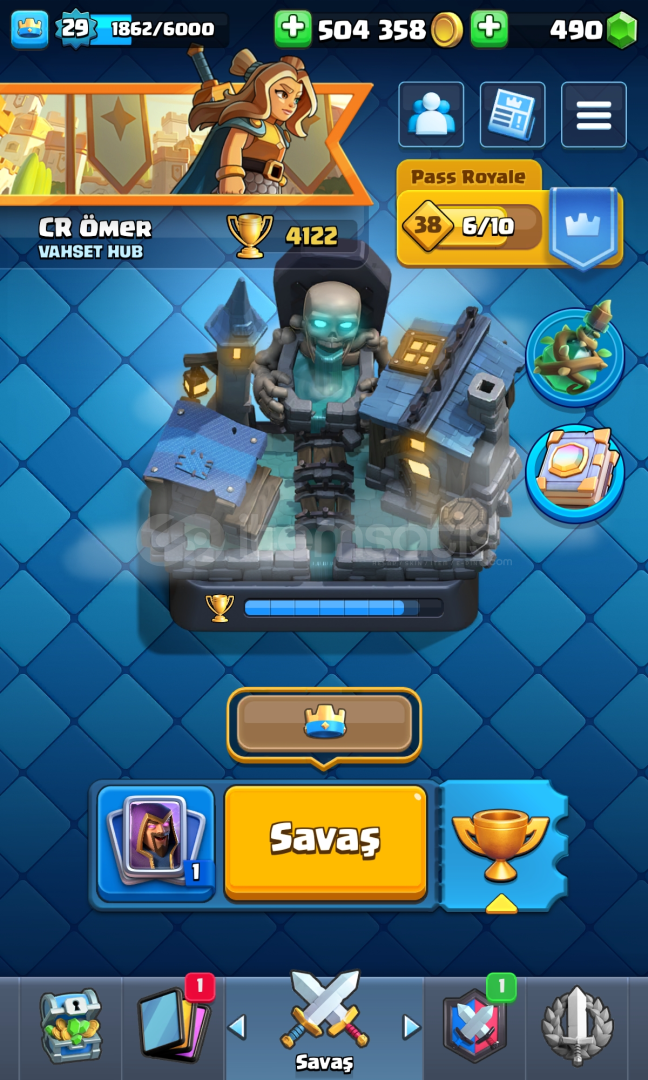
Task: Open the battle deck selector card
Action: tap(156, 844)
